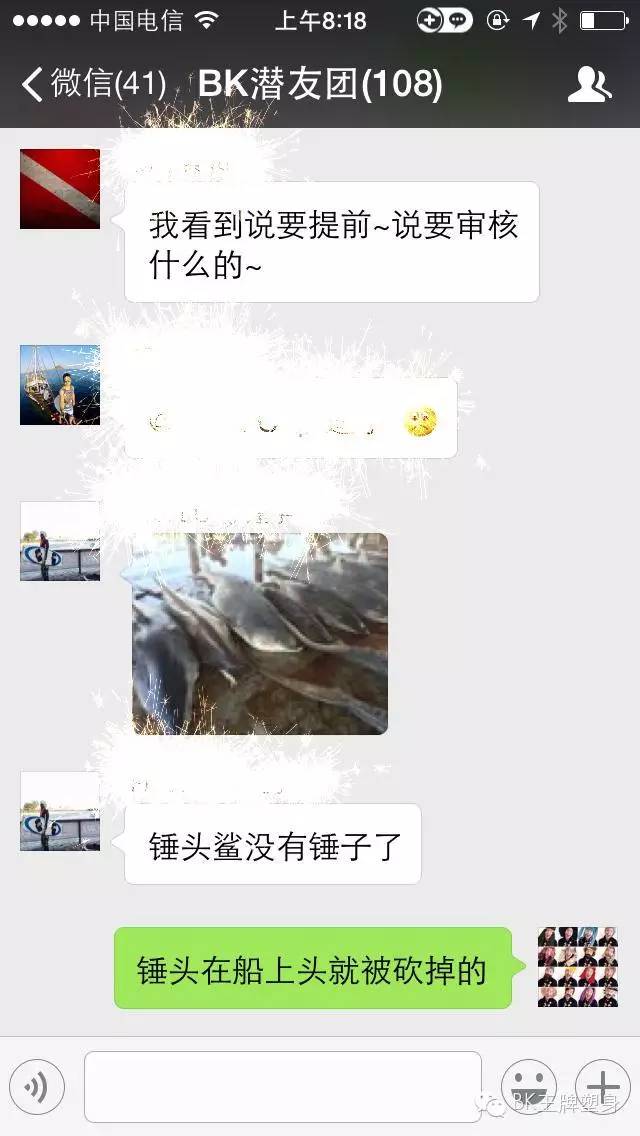The image size is (640, 1136).
Task: Open the group members info icon
Action: pyautogui.click(x=589, y=85)
